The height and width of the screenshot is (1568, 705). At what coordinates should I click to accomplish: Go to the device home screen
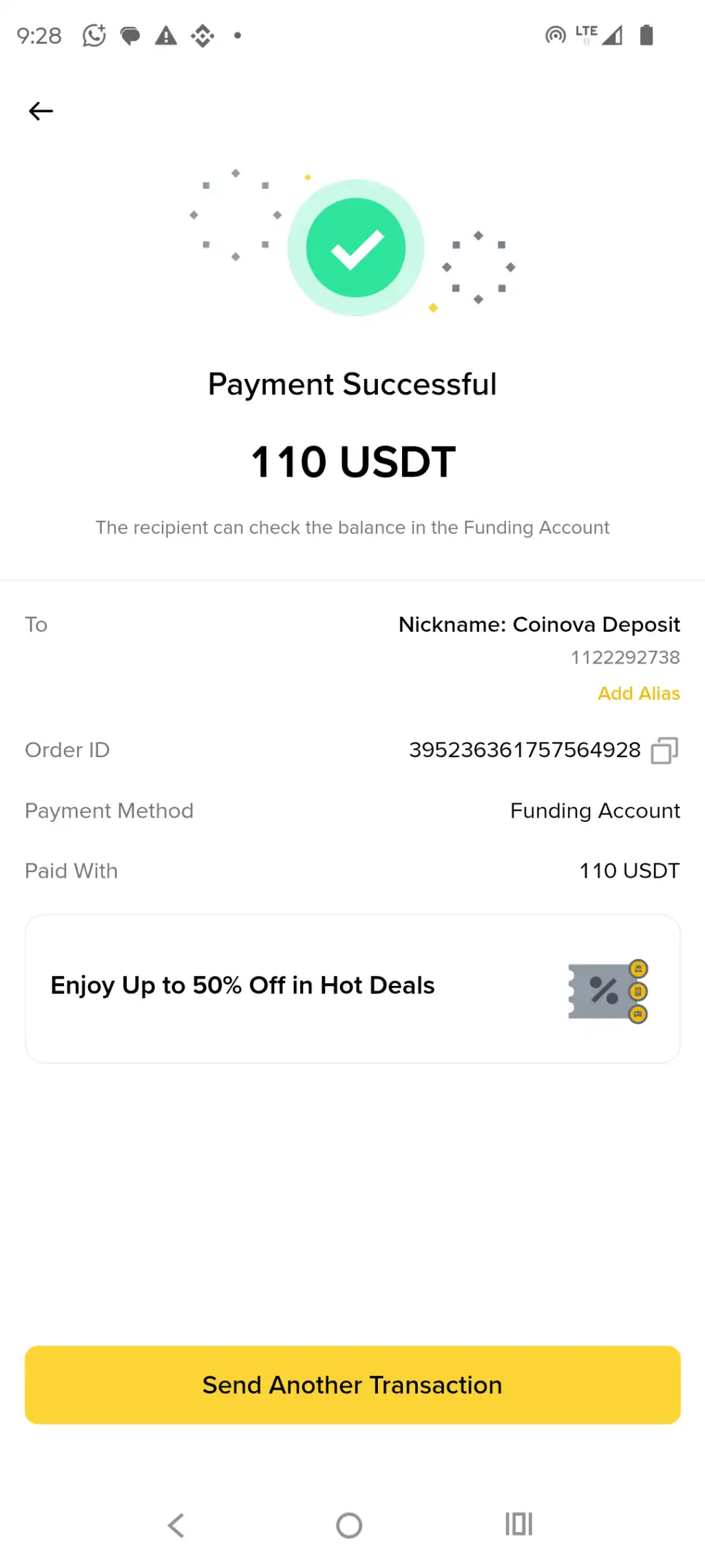pyautogui.click(x=349, y=1525)
